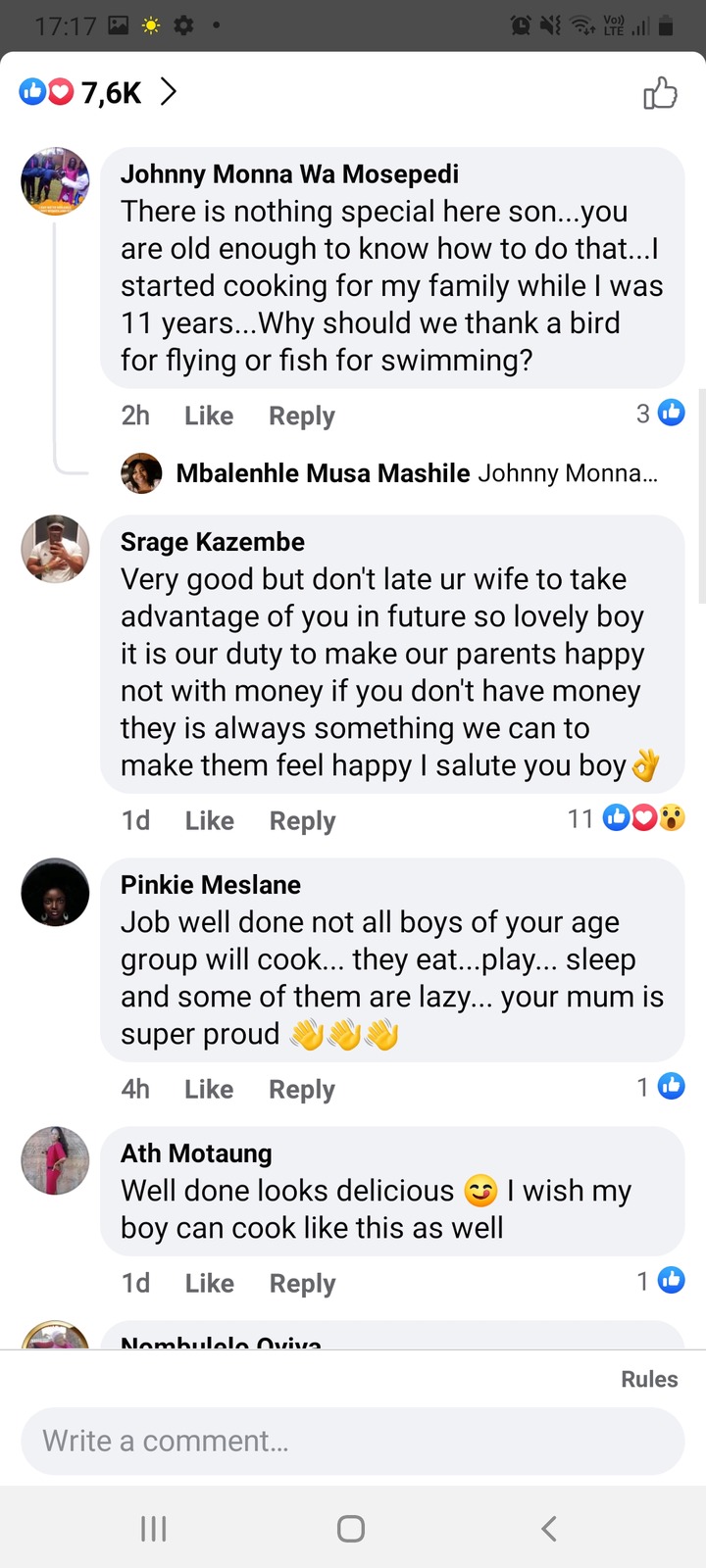Reply to Srage Kazembe's comment
The image size is (706, 1568).
tap(302, 820)
